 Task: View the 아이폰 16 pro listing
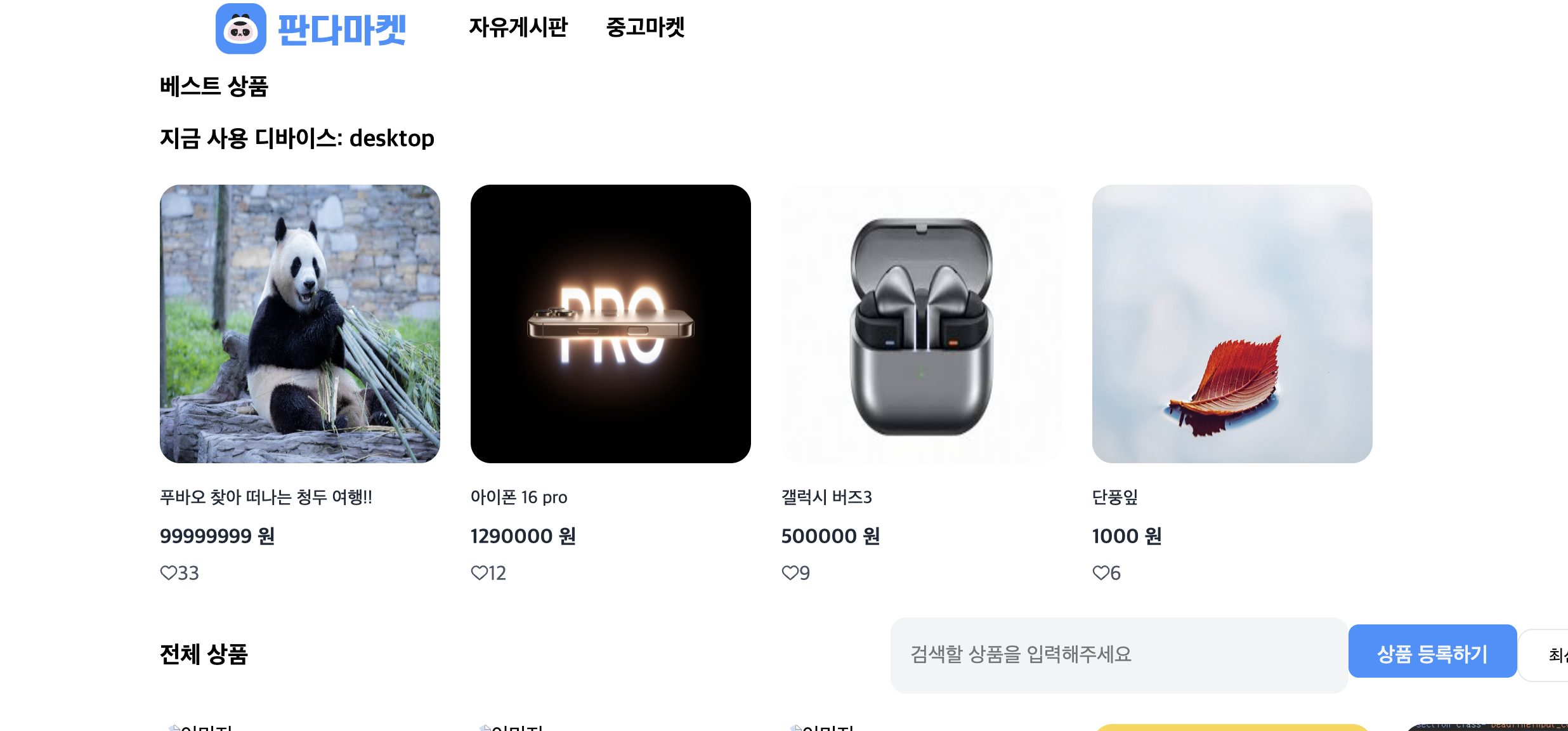tap(610, 324)
